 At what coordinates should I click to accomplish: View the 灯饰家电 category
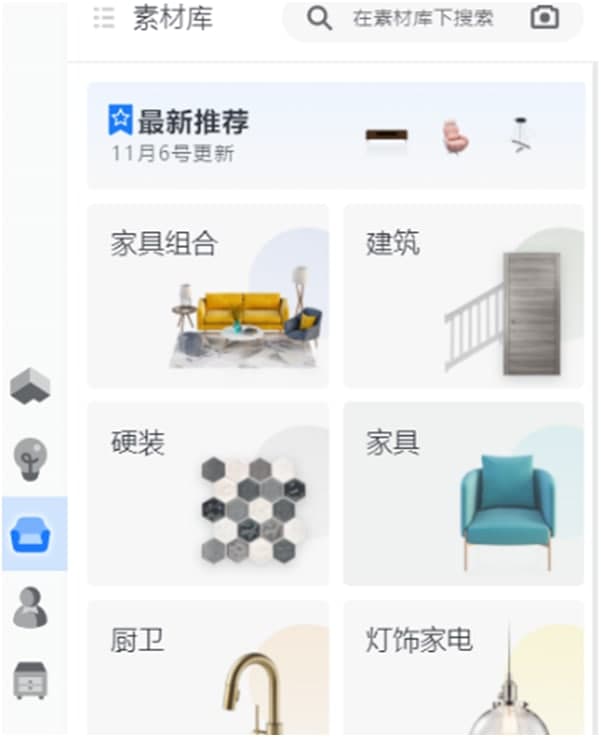click(x=463, y=668)
